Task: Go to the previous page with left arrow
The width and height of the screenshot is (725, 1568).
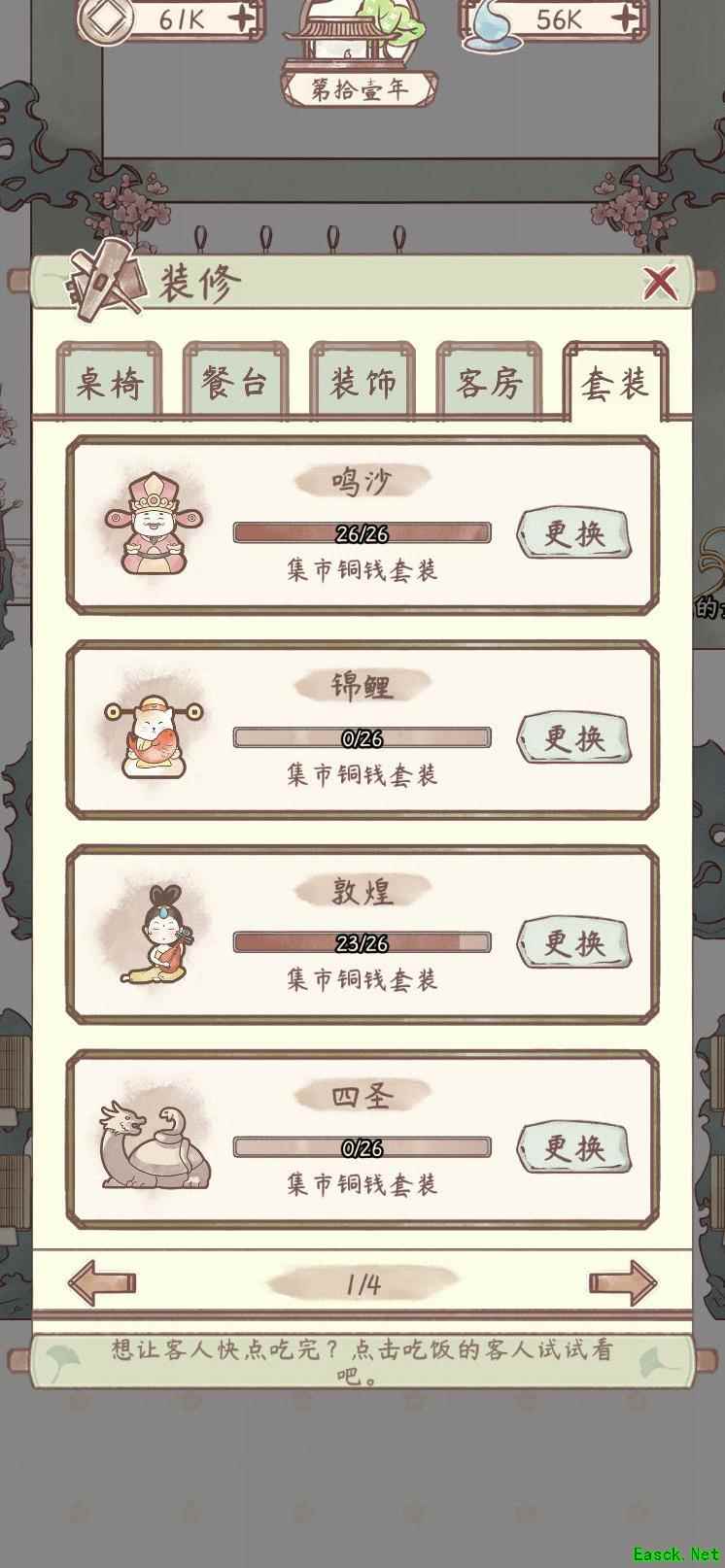Action: (x=102, y=1282)
